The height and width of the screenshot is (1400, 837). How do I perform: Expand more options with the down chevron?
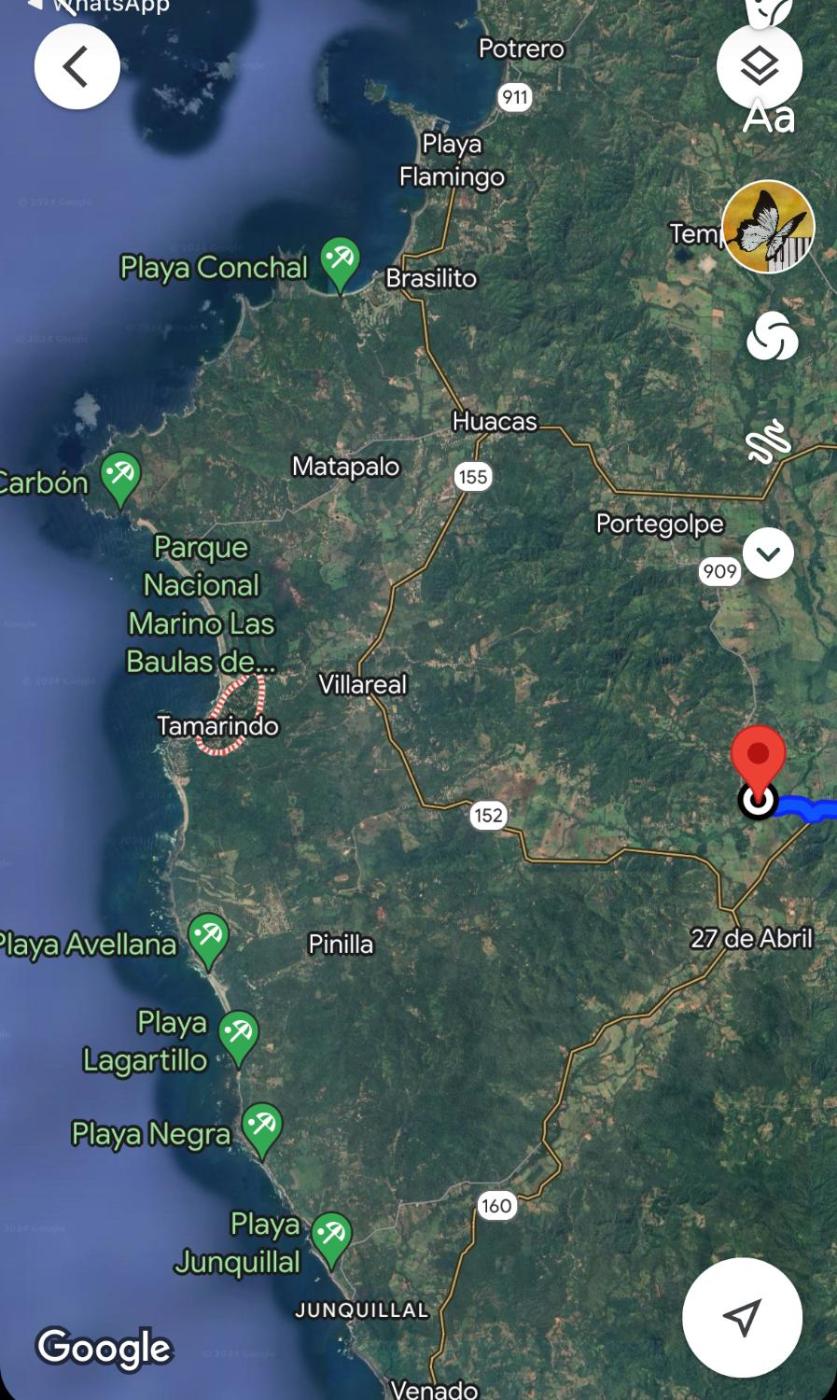(768, 553)
